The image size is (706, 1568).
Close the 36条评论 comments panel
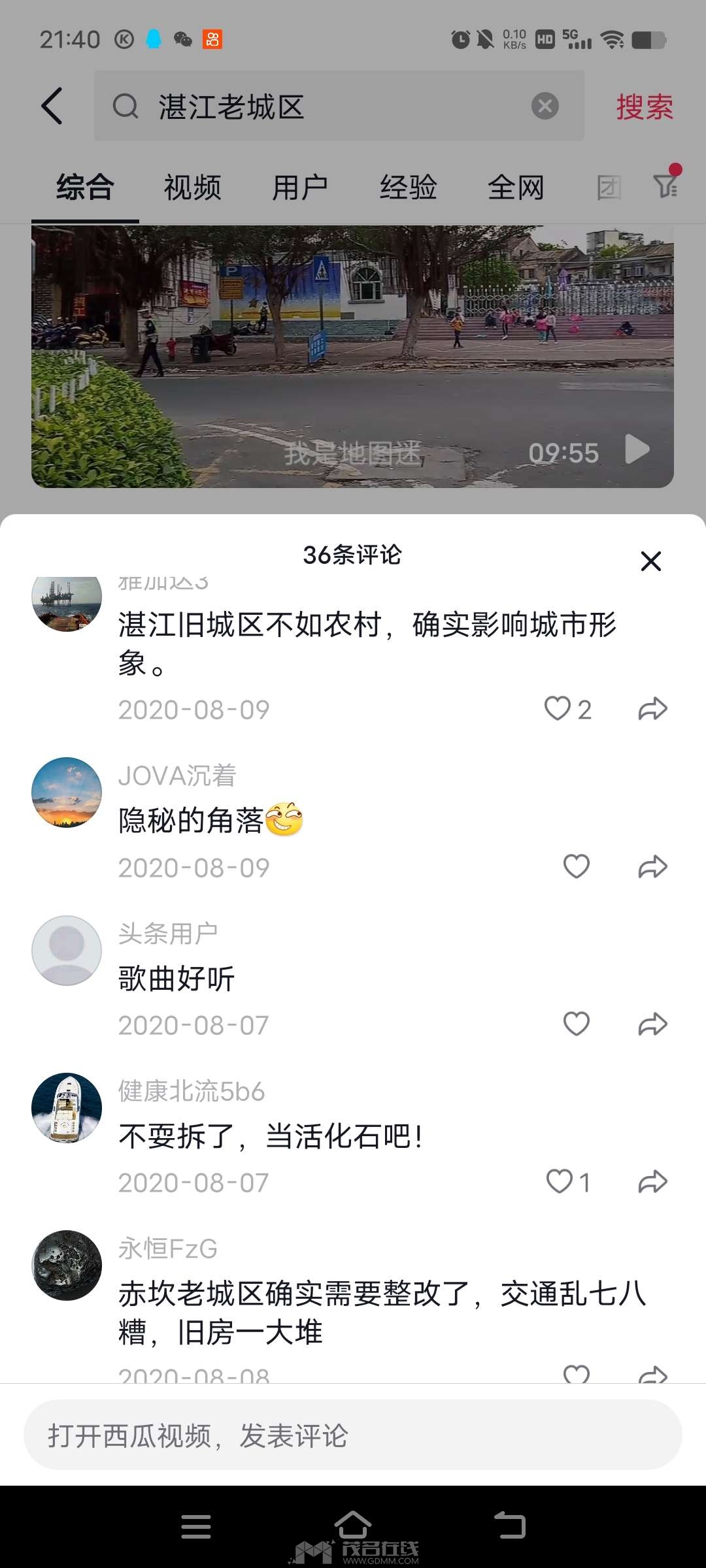650,561
